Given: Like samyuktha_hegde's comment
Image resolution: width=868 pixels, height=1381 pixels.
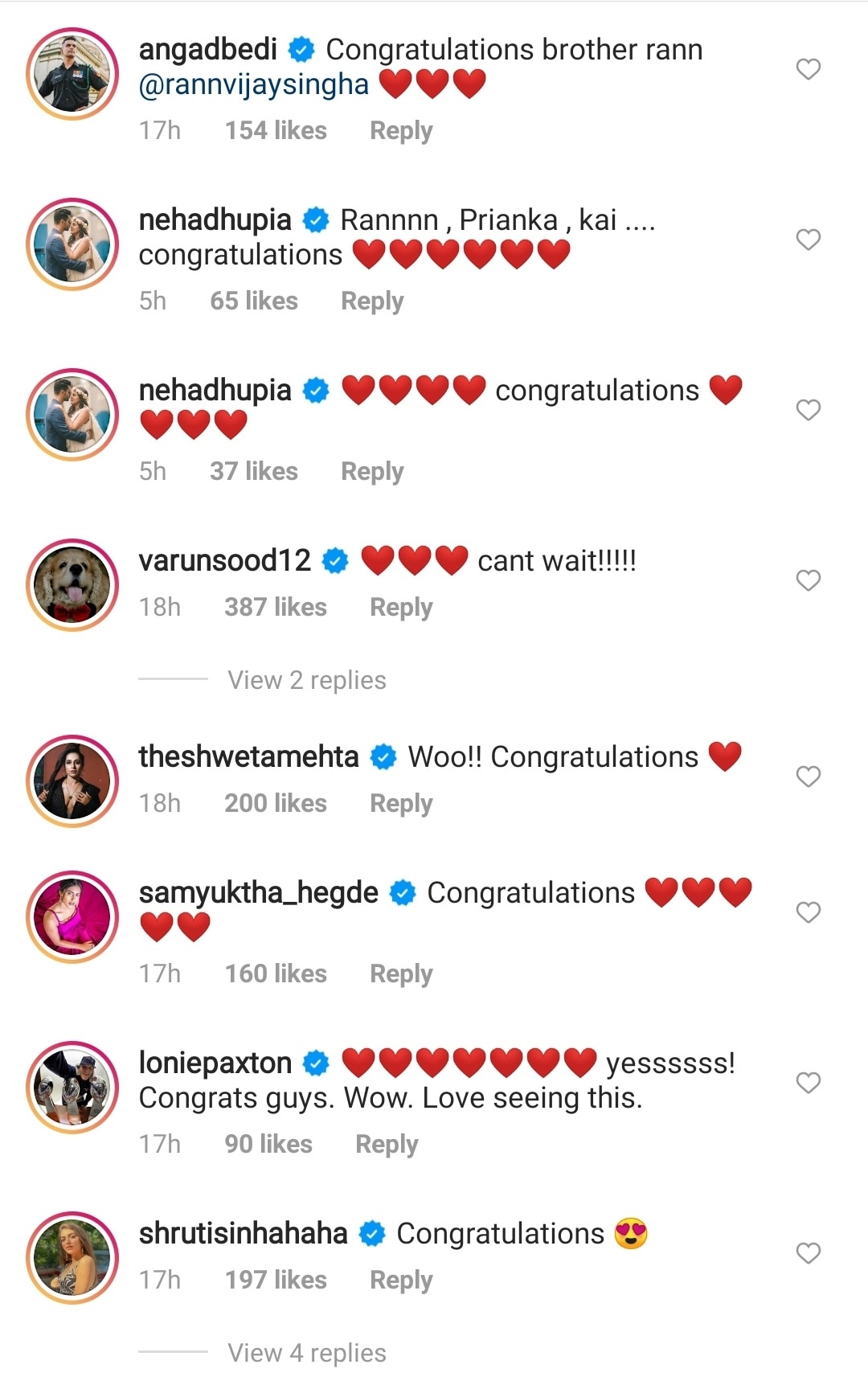Looking at the screenshot, I should click(808, 912).
